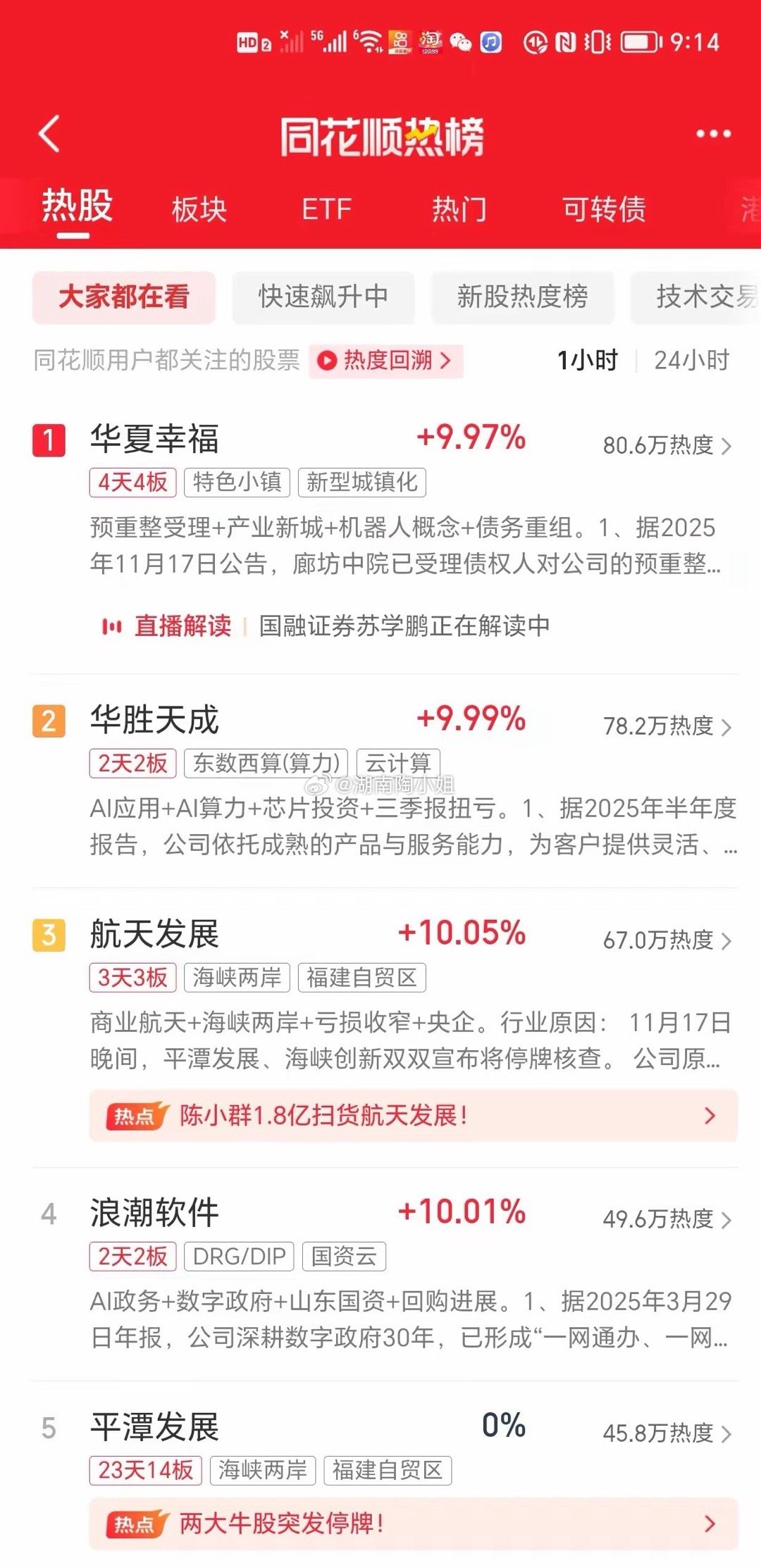Image resolution: width=761 pixels, height=1568 pixels.
Task: Select the 快速飙升中 filter chip
Action: tap(323, 298)
